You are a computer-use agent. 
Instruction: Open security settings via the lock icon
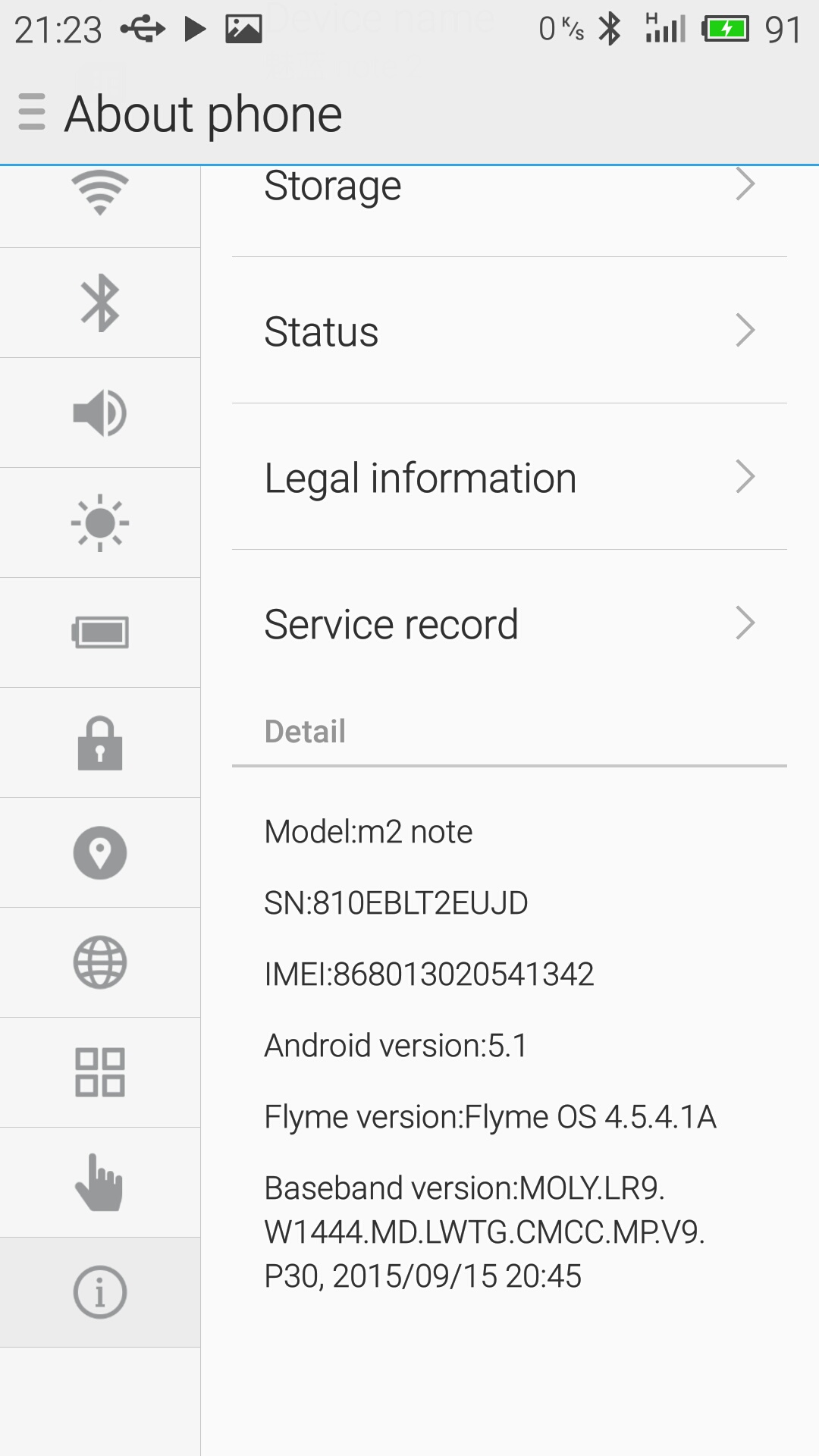(100, 743)
